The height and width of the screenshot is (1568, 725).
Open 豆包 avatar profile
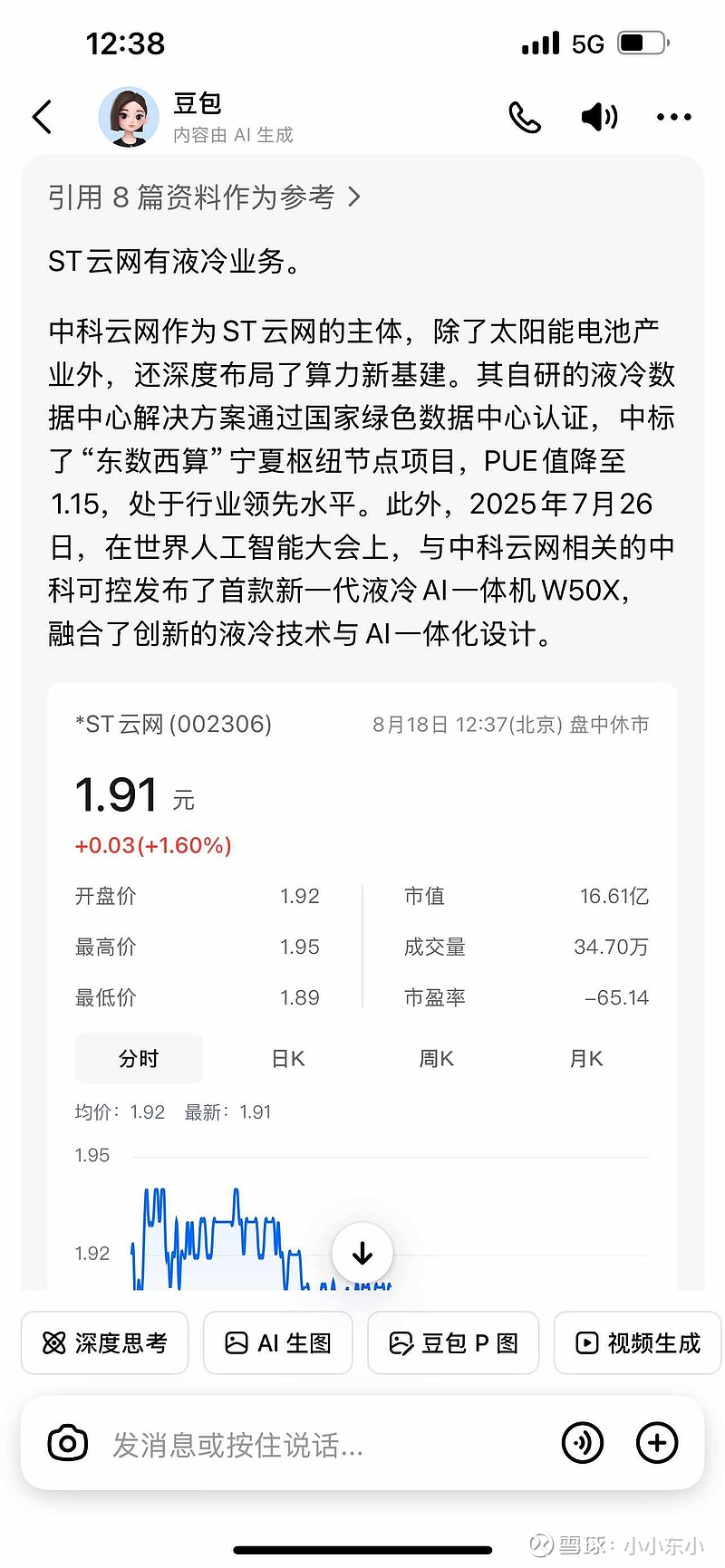[x=128, y=117]
